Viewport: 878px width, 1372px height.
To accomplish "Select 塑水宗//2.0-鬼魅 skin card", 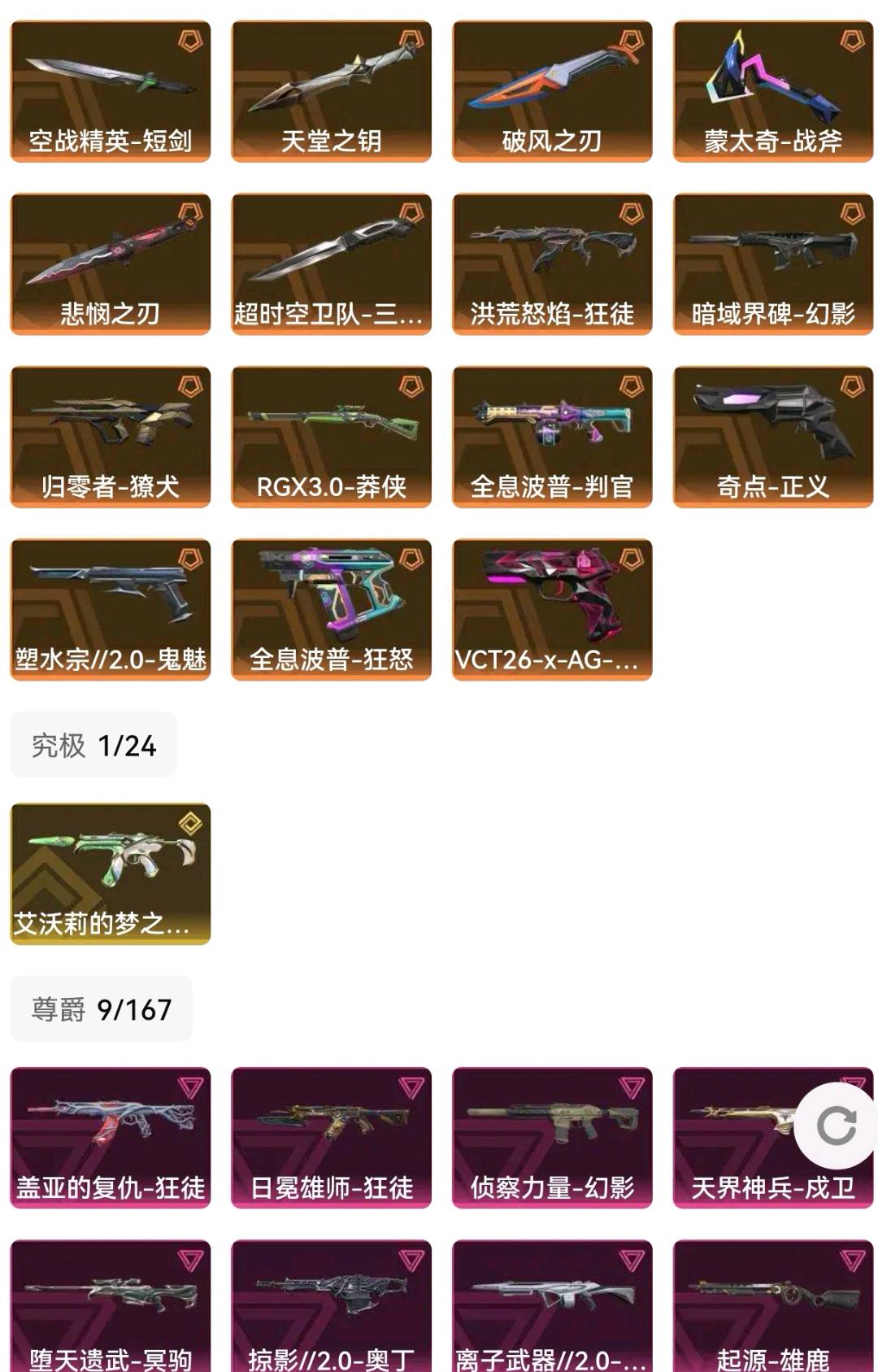I will point(111,610).
